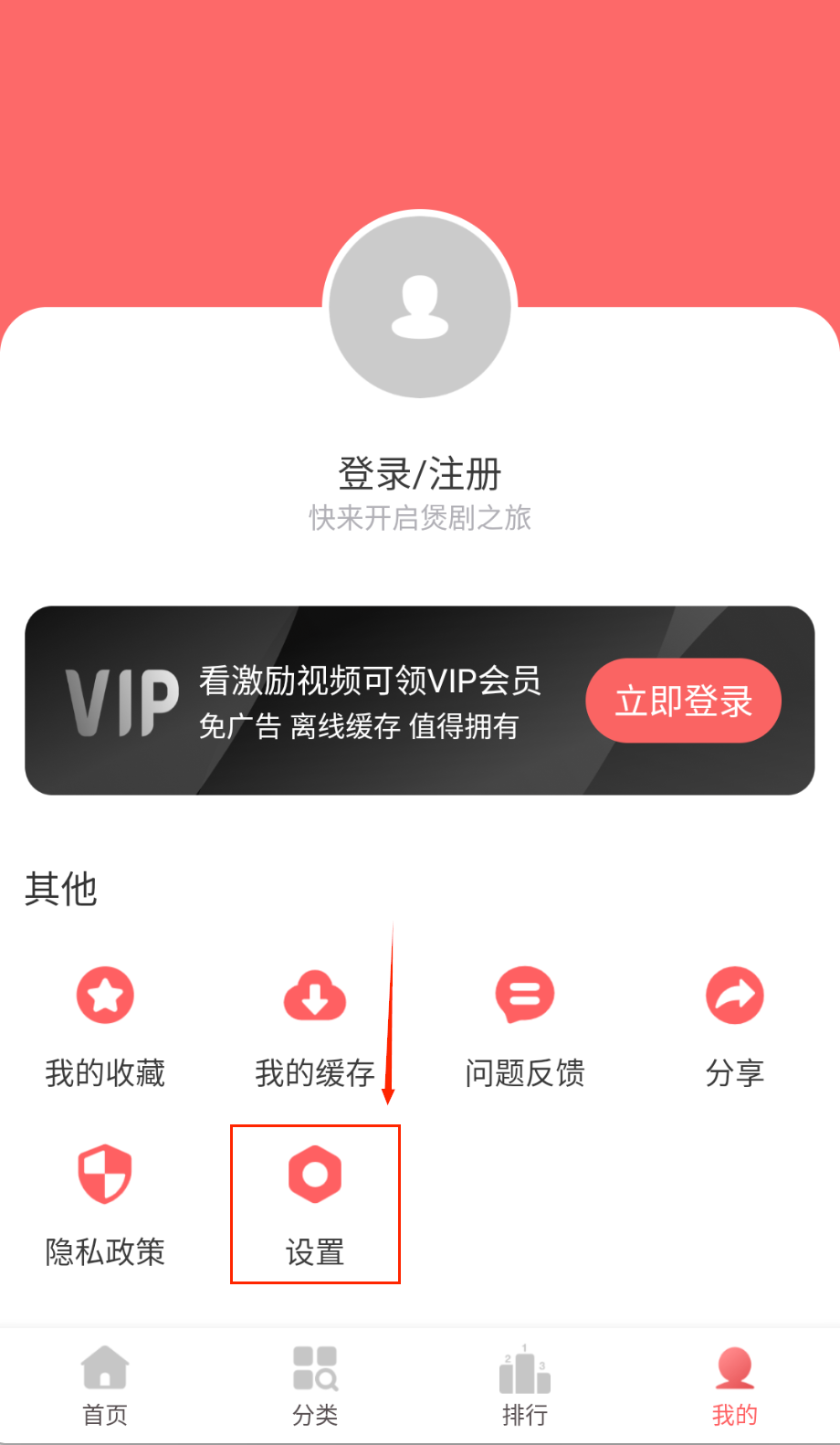This screenshot has height=1445, width=840.
Task: Open 登录/注册 to sign in
Action: tap(420, 475)
